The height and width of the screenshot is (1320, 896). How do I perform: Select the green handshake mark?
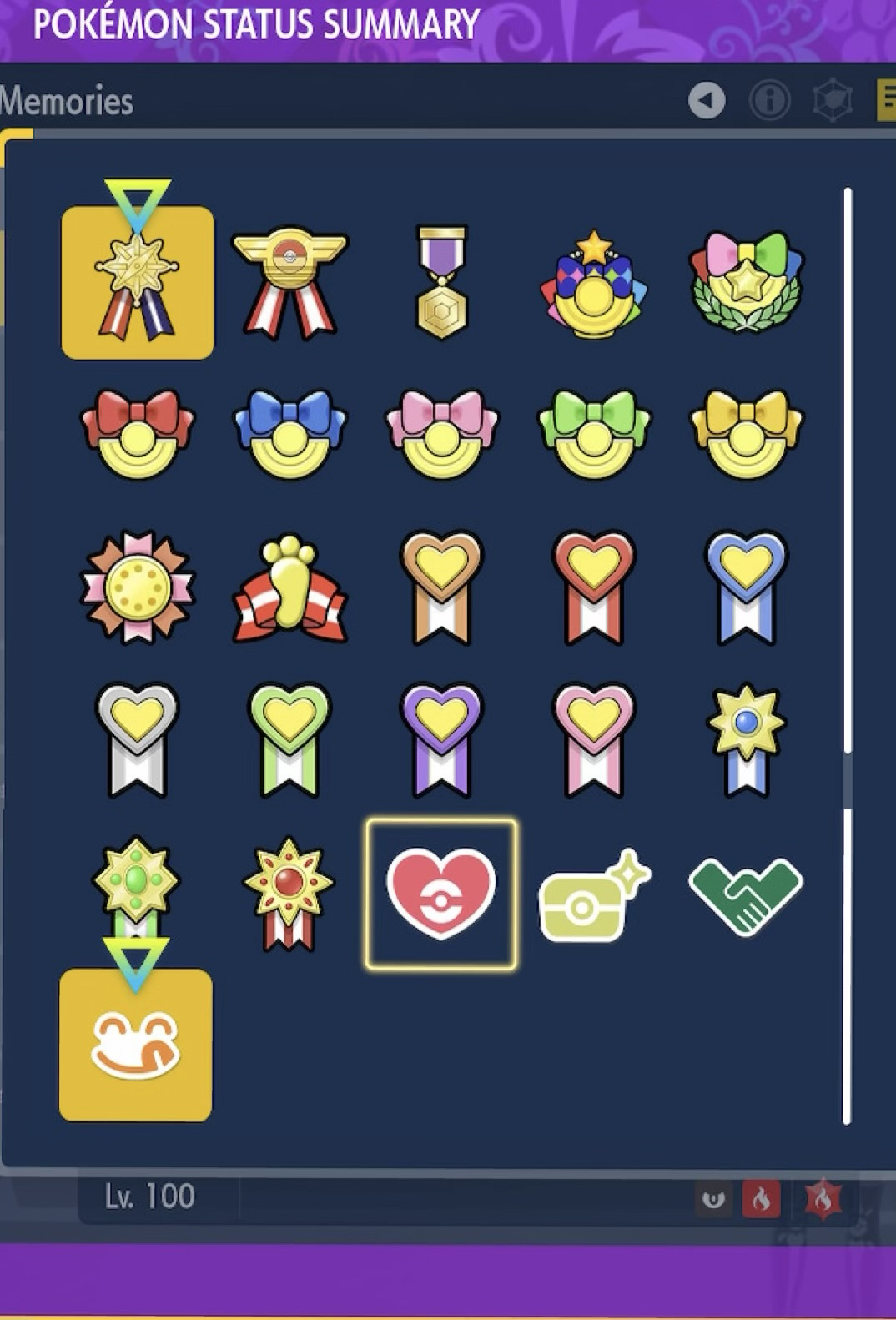click(745, 895)
